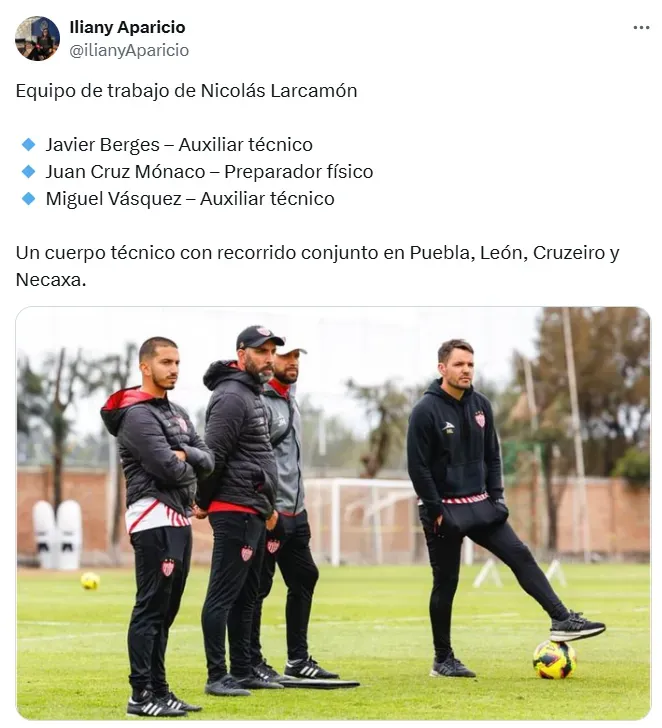Viewport: 662px width, 728px height.
Task: Tap the Iliany Aparicio display name
Action: 127,27
